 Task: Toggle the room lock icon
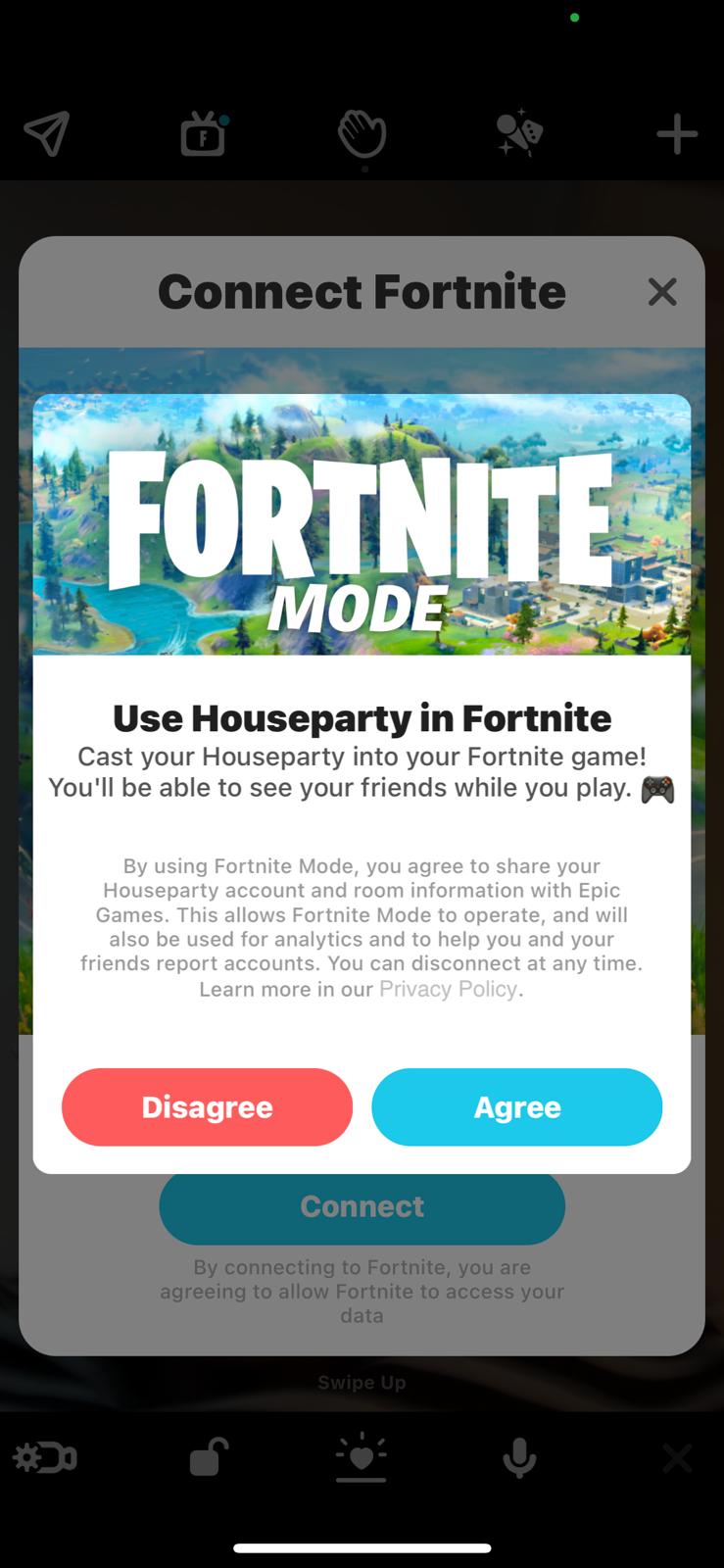[208, 1458]
